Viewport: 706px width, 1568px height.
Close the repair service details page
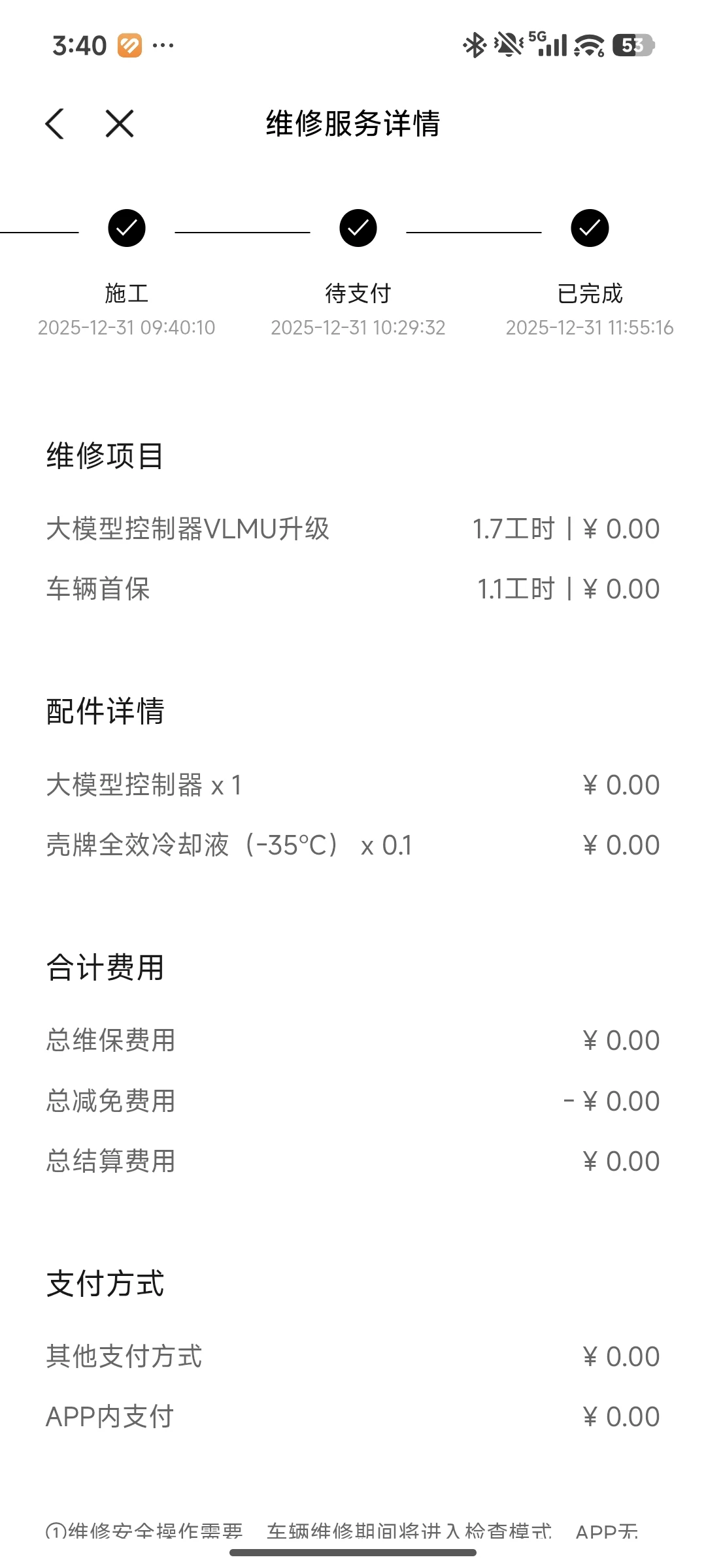coord(120,123)
